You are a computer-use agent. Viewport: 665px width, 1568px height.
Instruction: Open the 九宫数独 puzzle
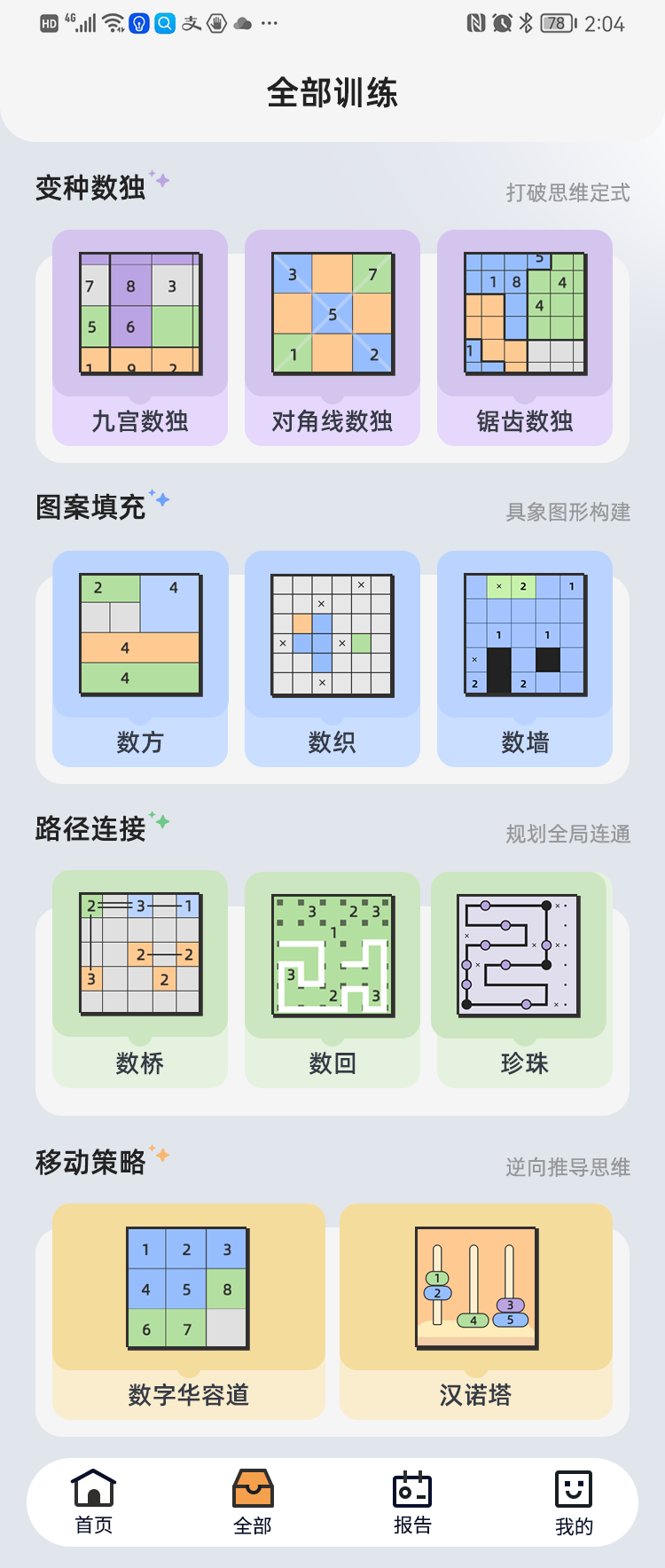tap(139, 337)
